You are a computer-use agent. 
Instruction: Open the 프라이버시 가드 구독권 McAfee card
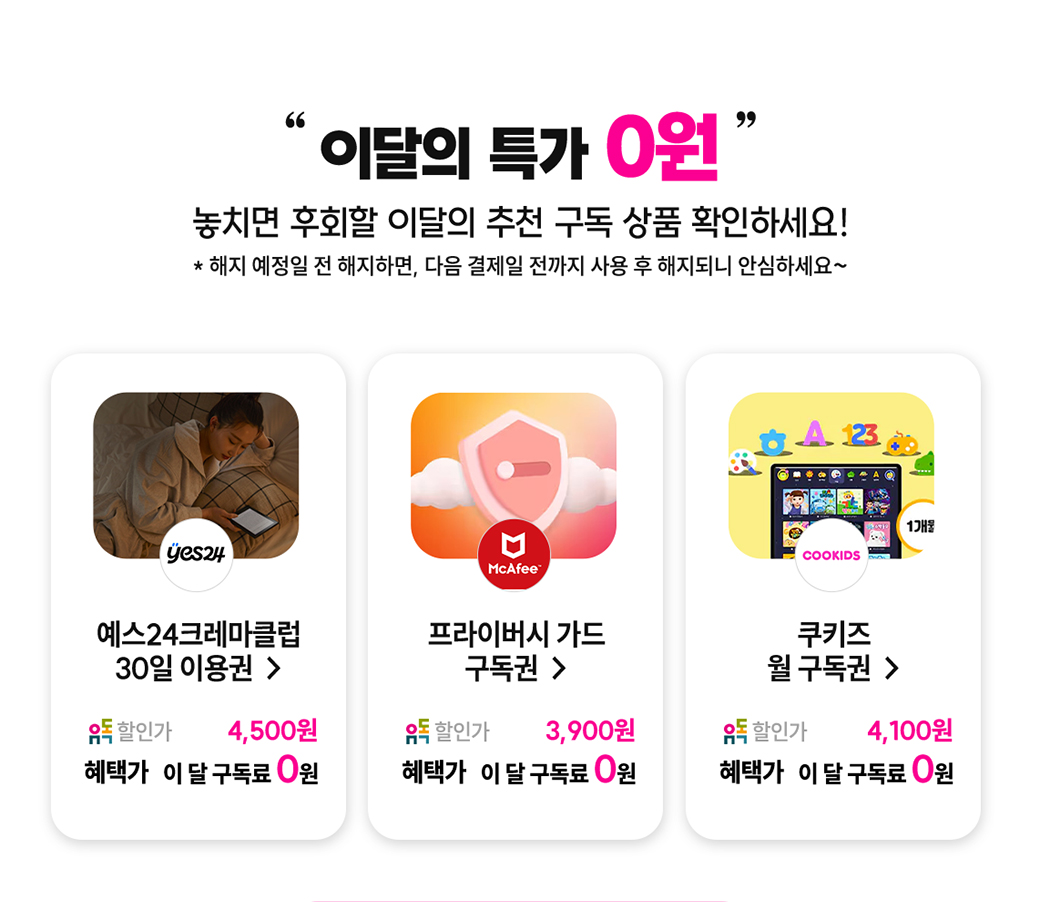pos(515,651)
